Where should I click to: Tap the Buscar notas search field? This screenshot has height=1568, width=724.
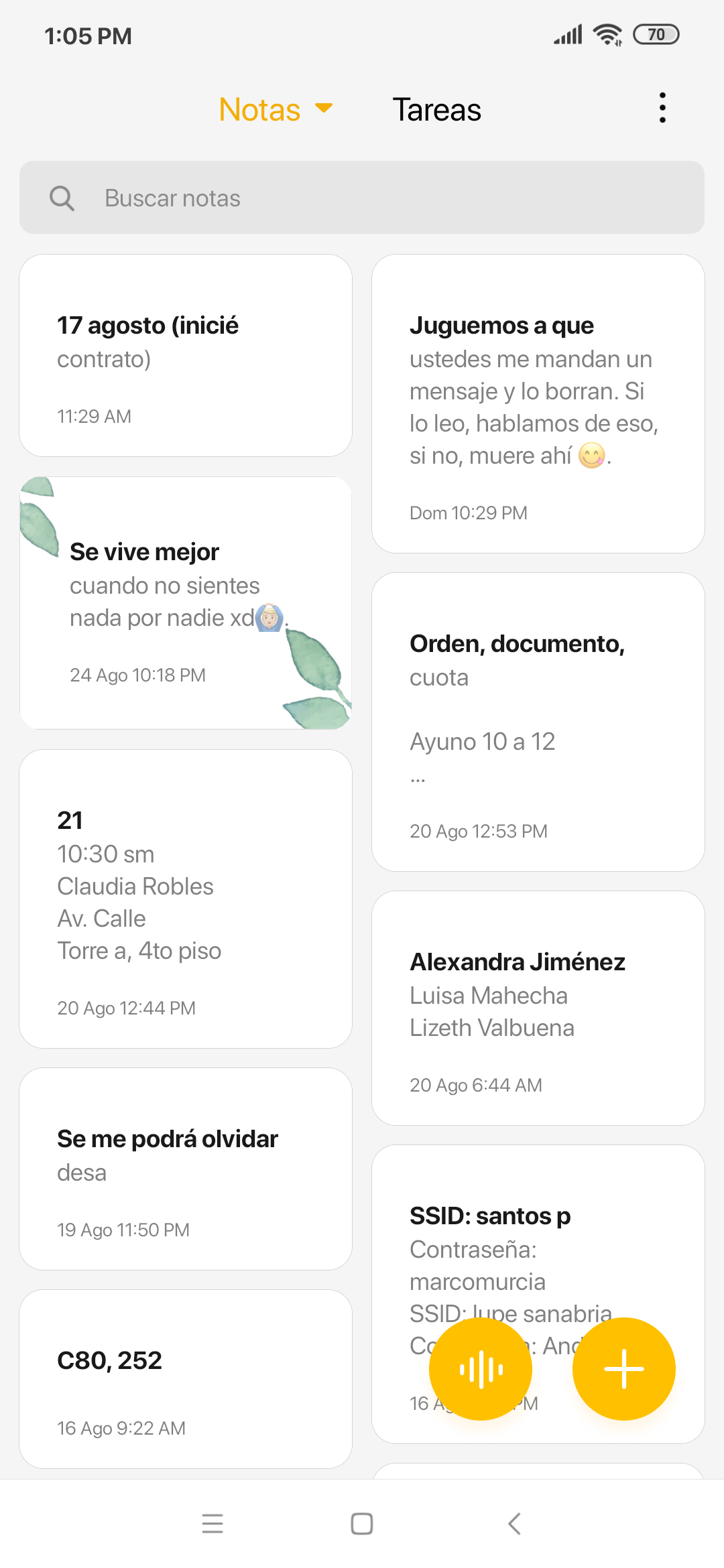[362, 198]
